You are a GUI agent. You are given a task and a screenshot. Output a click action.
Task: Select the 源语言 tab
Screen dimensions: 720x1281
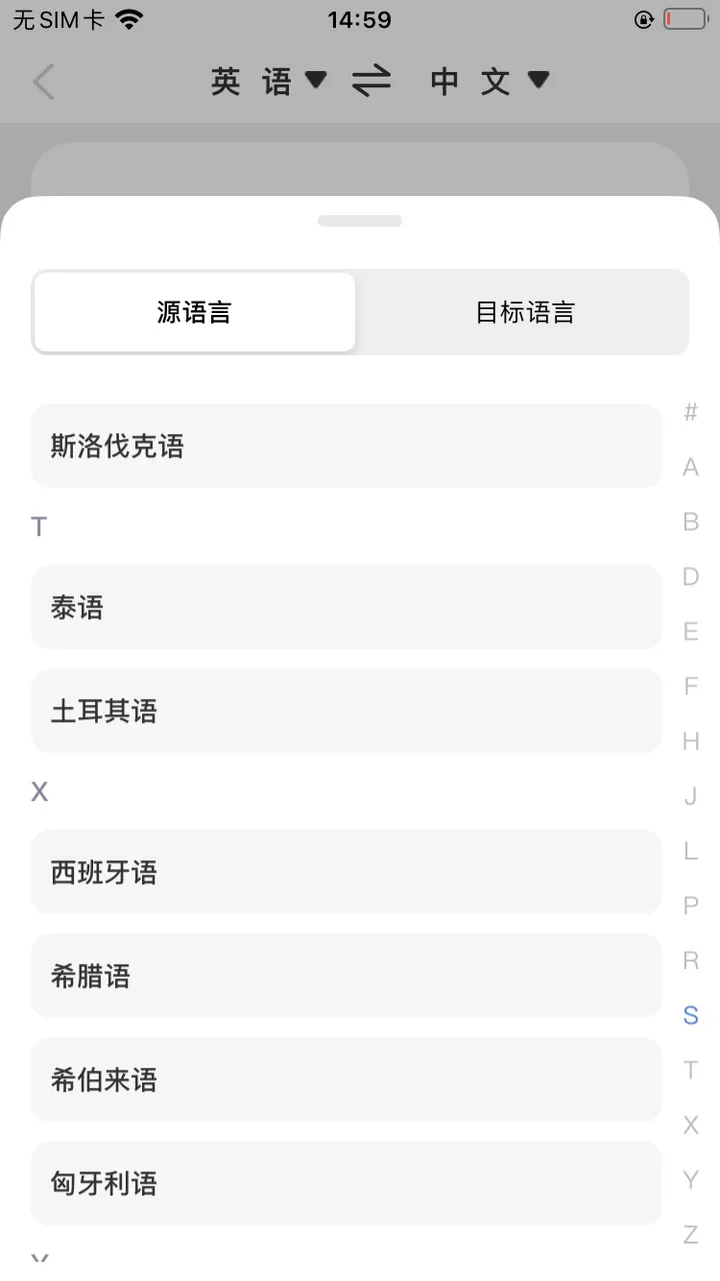(194, 312)
